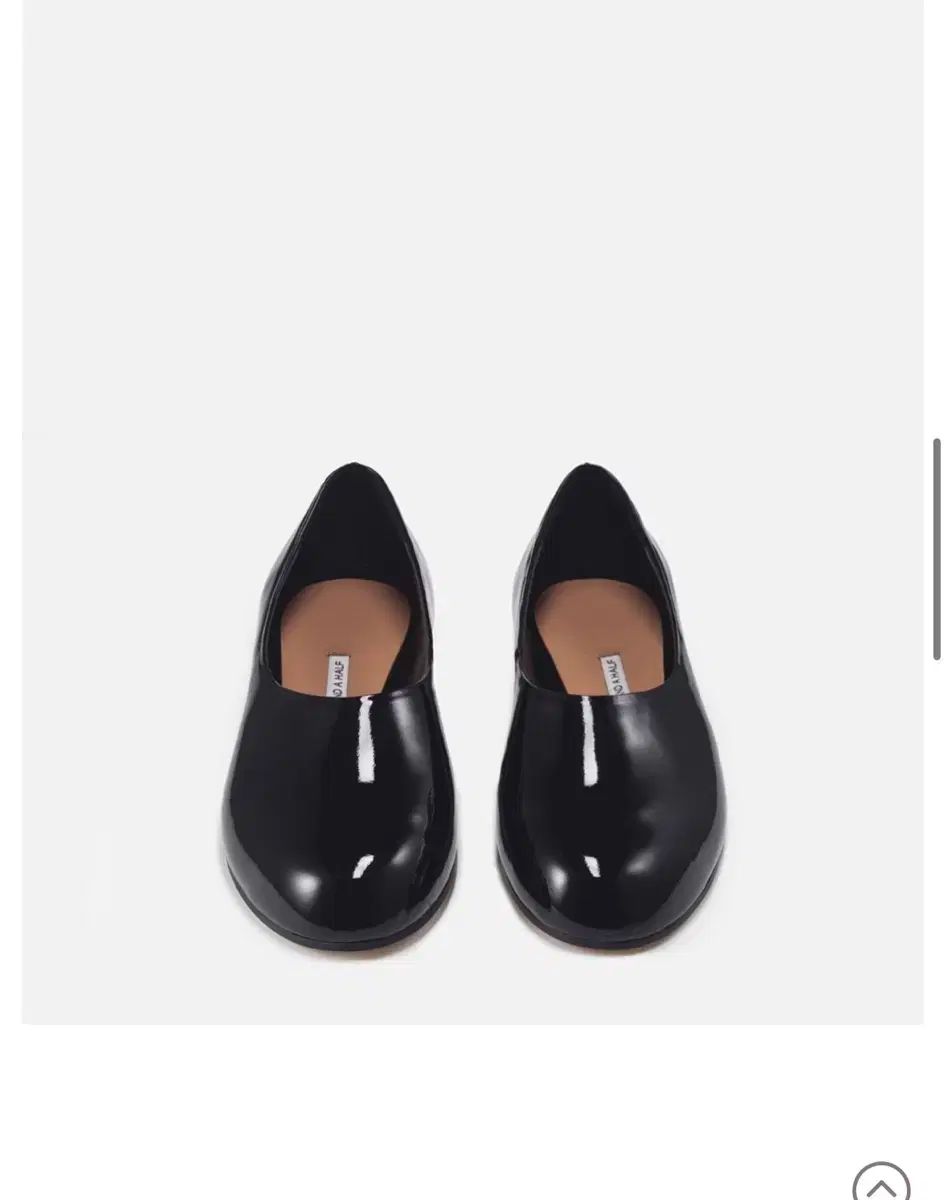Viewport: 948px width, 1200px height.
Task: Tap the scroll-to-top arrow button
Action: click(x=881, y=1183)
